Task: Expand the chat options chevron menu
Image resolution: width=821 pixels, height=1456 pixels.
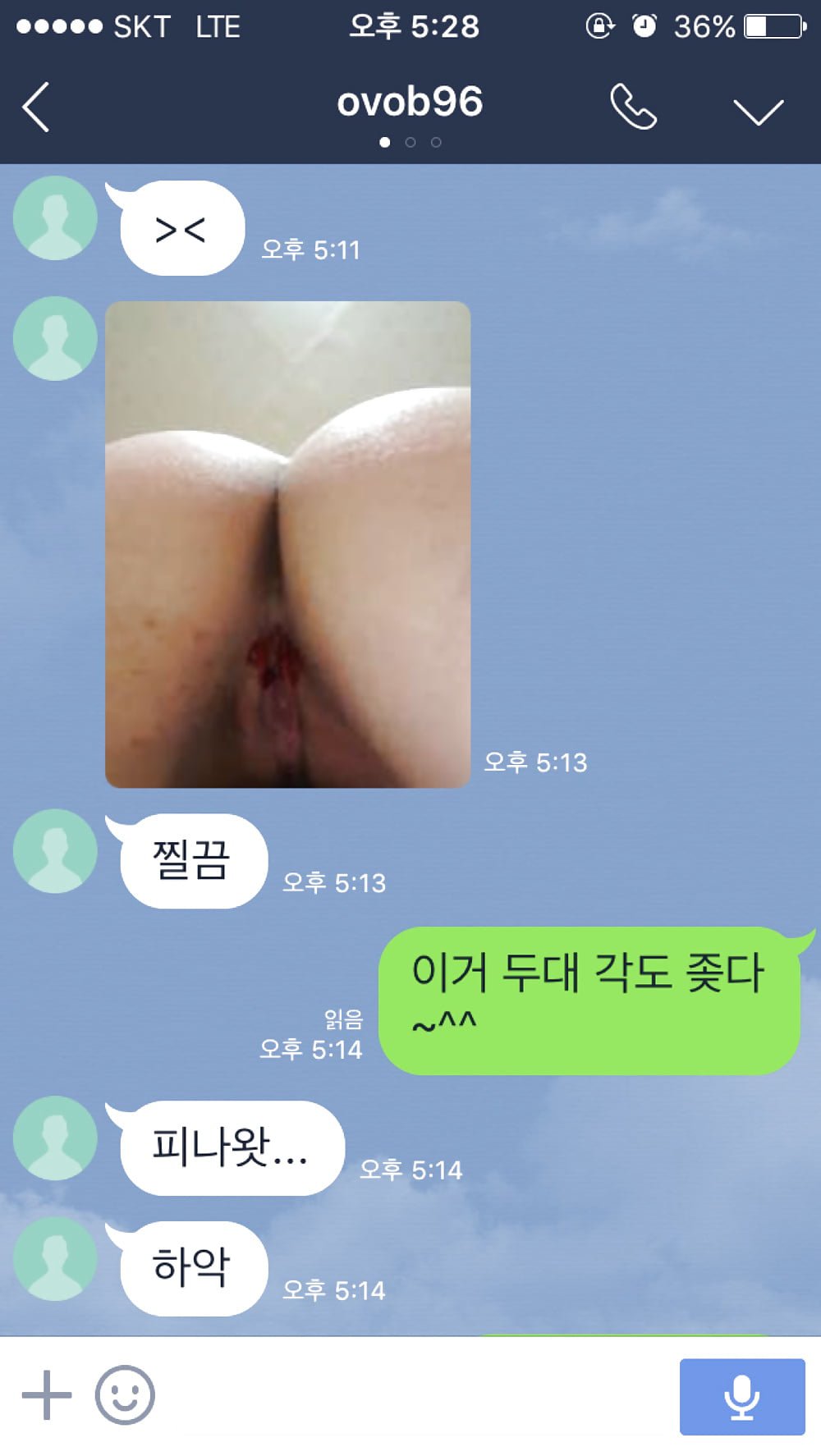Action: pyautogui.click(x=758, y=111)
